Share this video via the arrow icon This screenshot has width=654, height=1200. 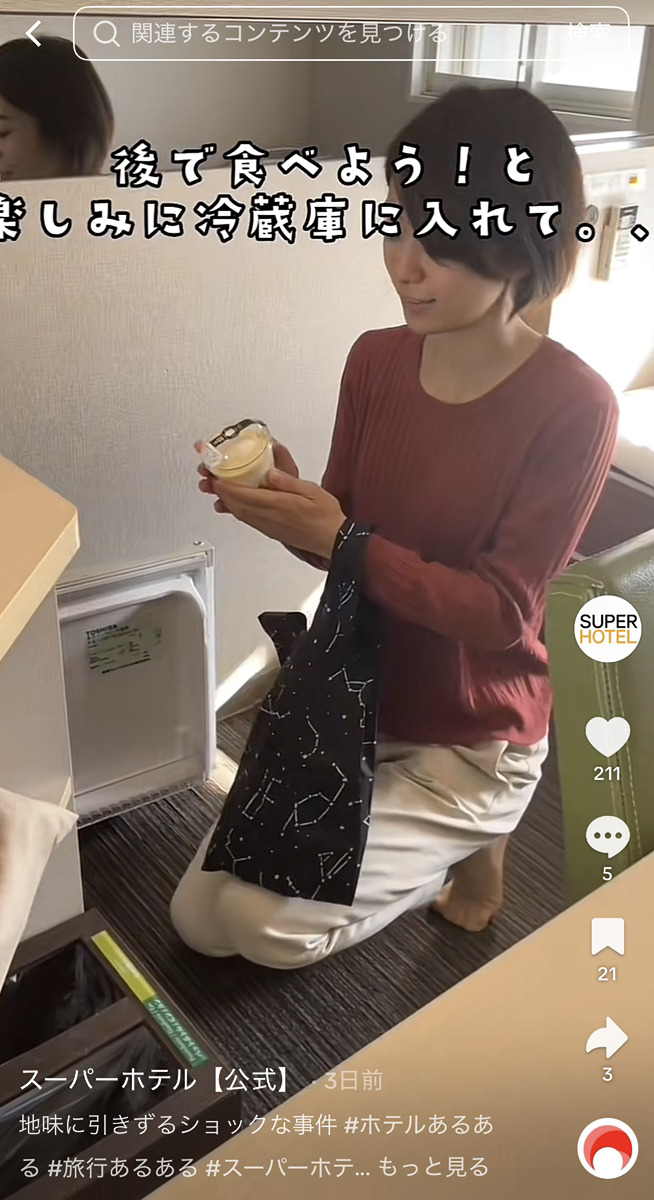coord(607,1038)
